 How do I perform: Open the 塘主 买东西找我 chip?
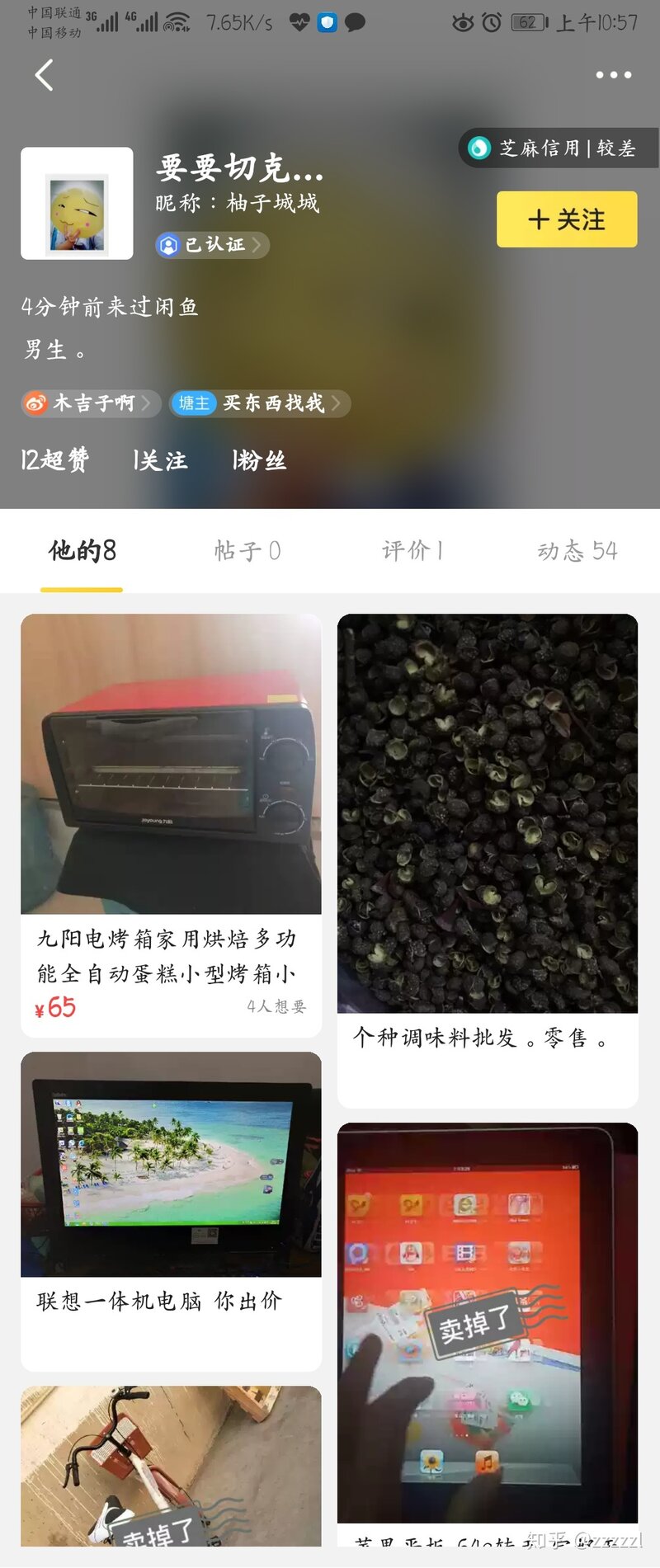[260, 403]
